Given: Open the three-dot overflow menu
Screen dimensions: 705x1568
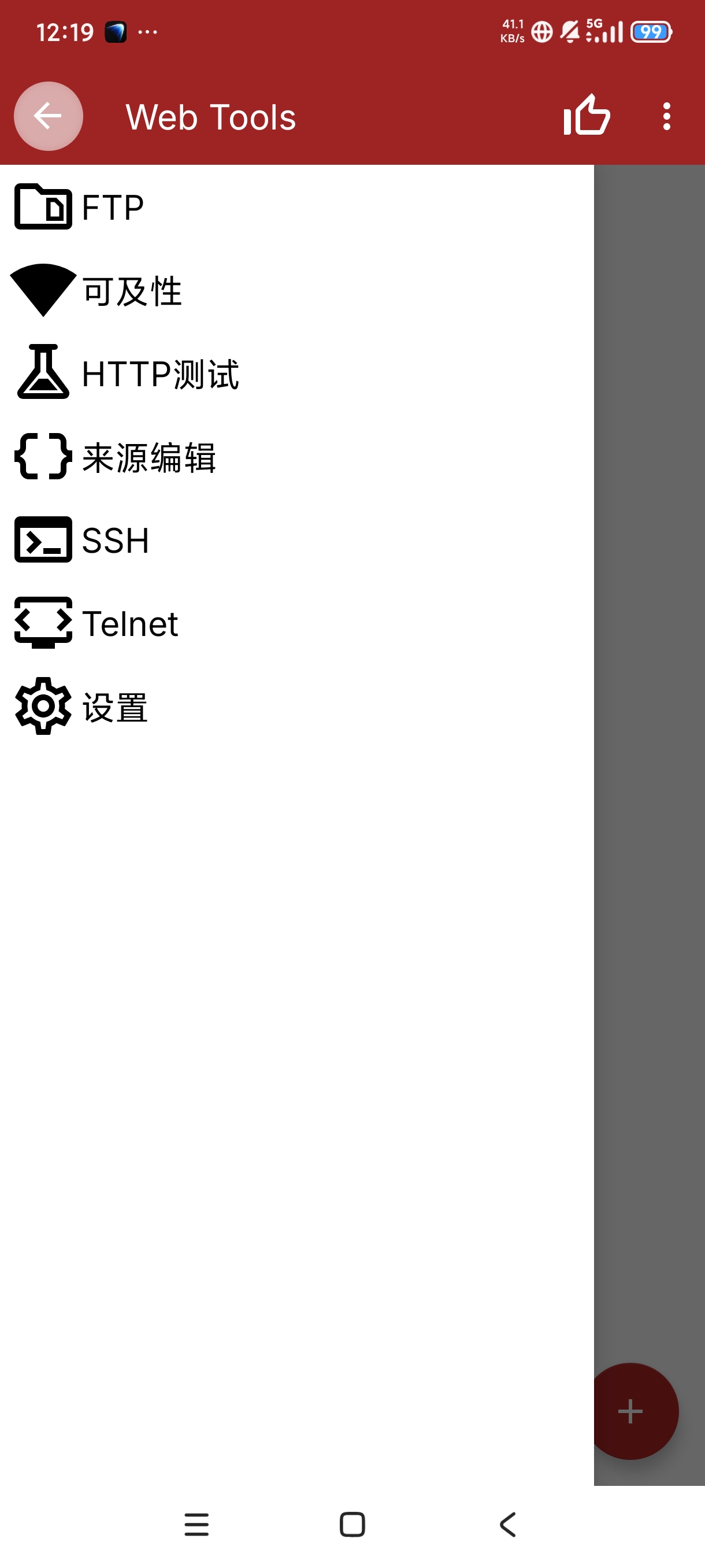Looking at the screenshot, I should click(667, 116).
